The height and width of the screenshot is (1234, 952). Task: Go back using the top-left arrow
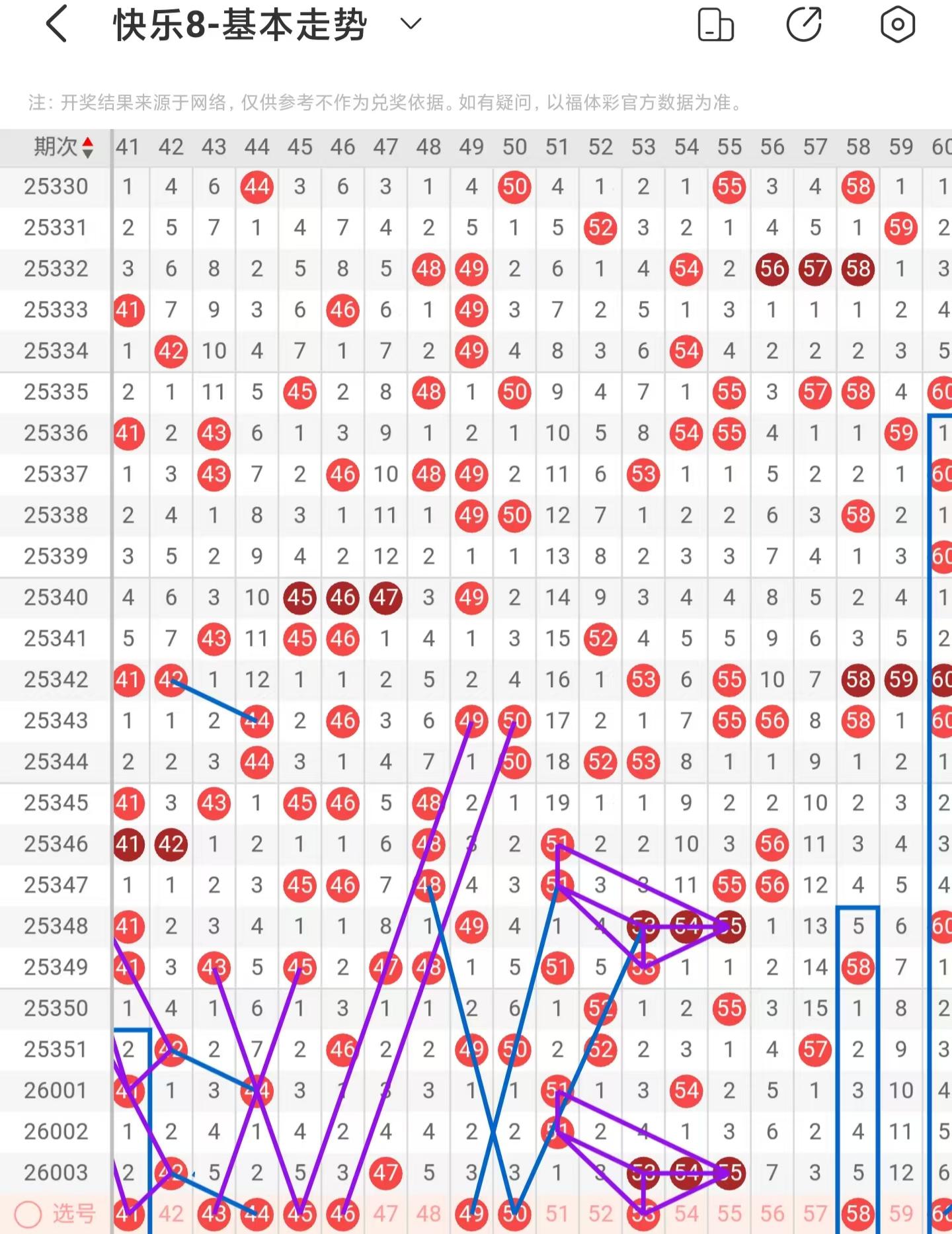[x=57, y=24]
